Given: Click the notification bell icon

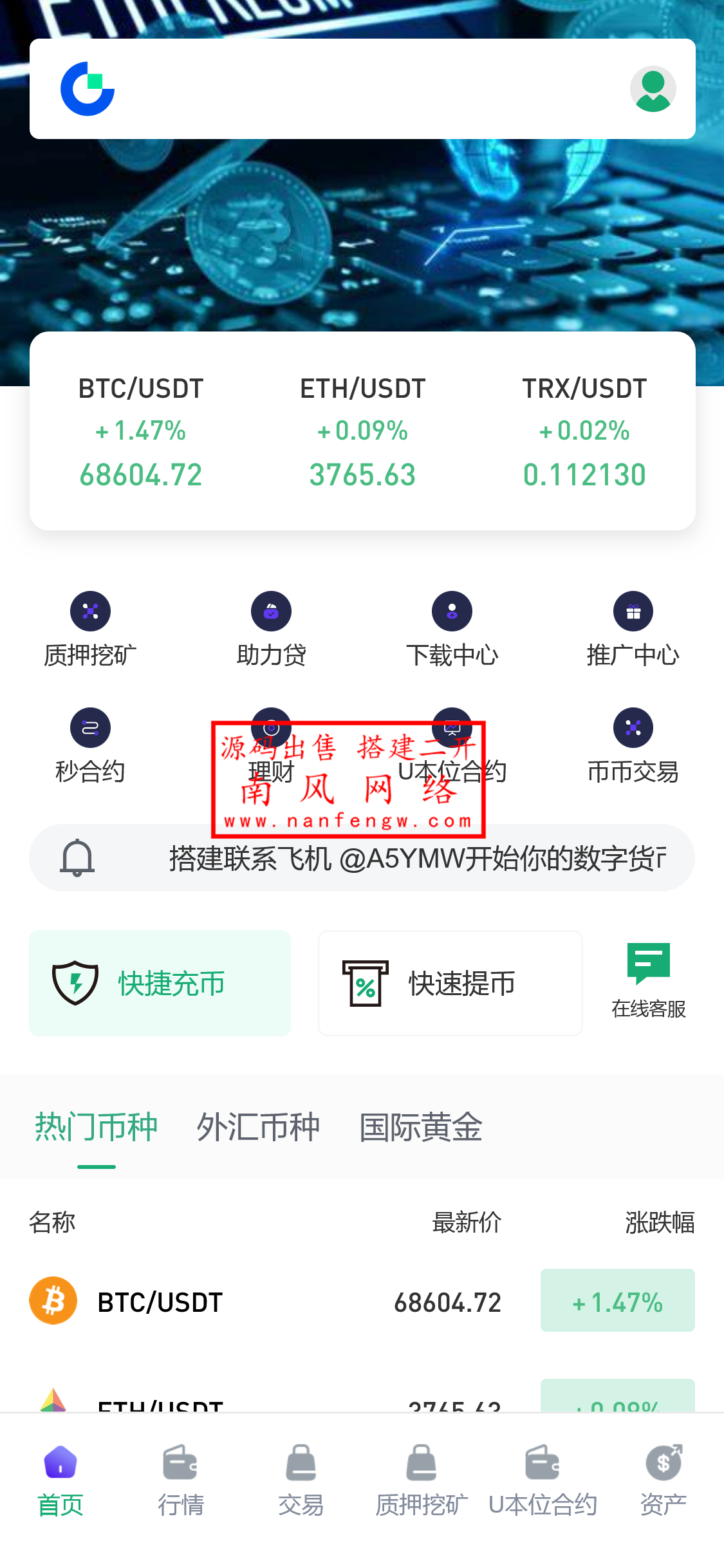Looking at the screenshot, I should click(79, 857).
